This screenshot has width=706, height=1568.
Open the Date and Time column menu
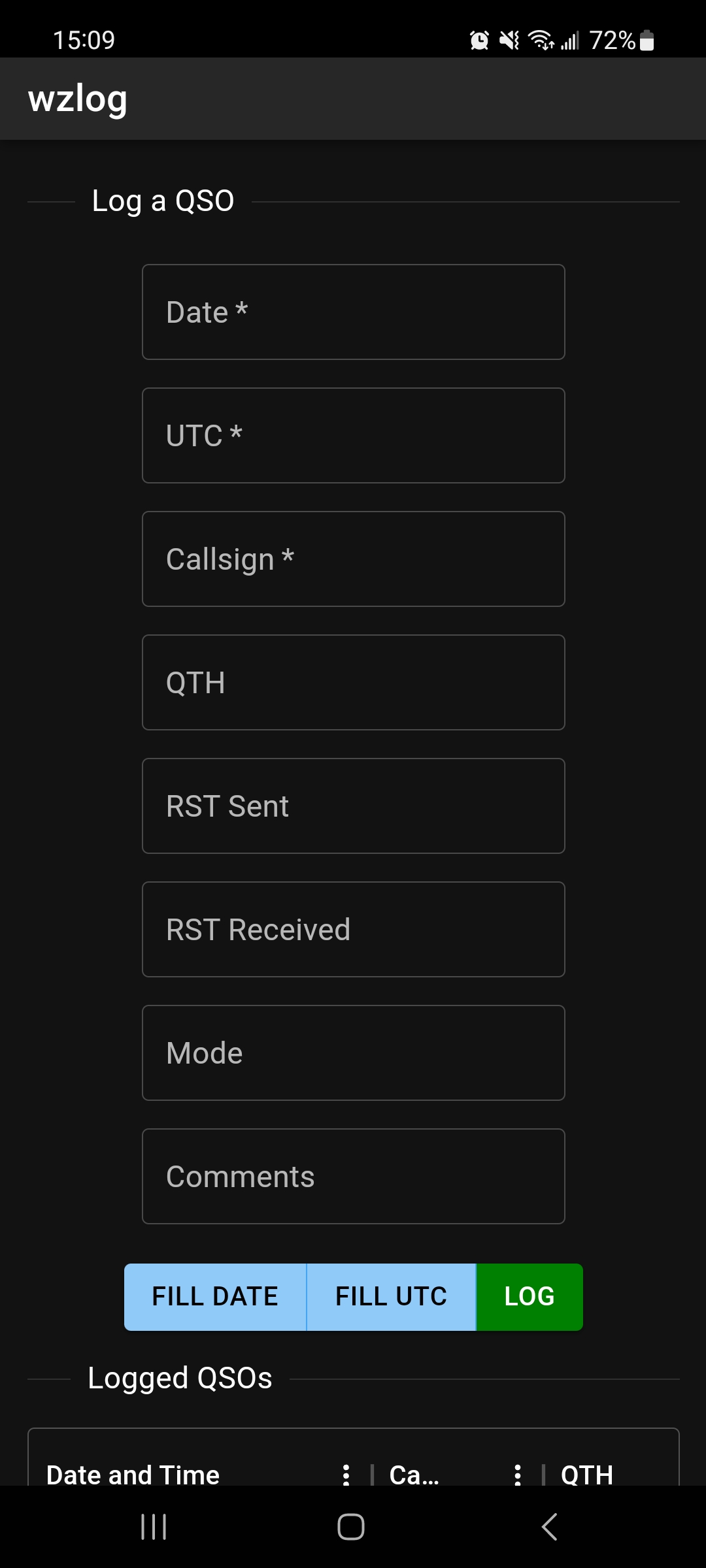click(x=346, y=1475)
